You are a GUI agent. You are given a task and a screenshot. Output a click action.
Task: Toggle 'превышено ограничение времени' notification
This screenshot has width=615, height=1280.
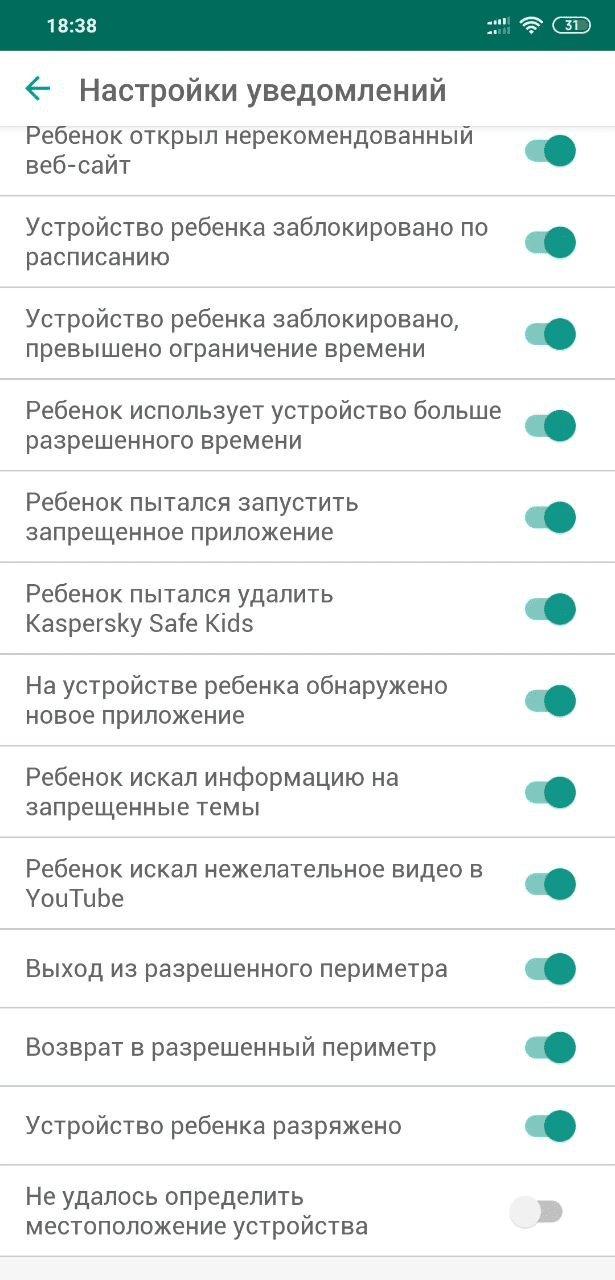coord(550,334)
